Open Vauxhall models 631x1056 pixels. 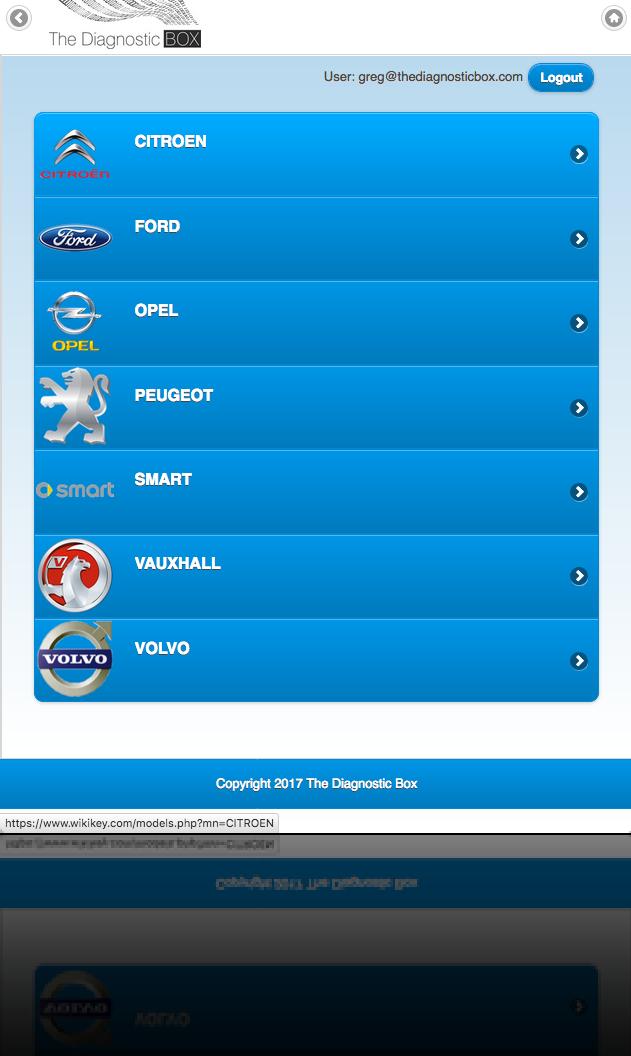pyautogui.click(x=316, y=576)
